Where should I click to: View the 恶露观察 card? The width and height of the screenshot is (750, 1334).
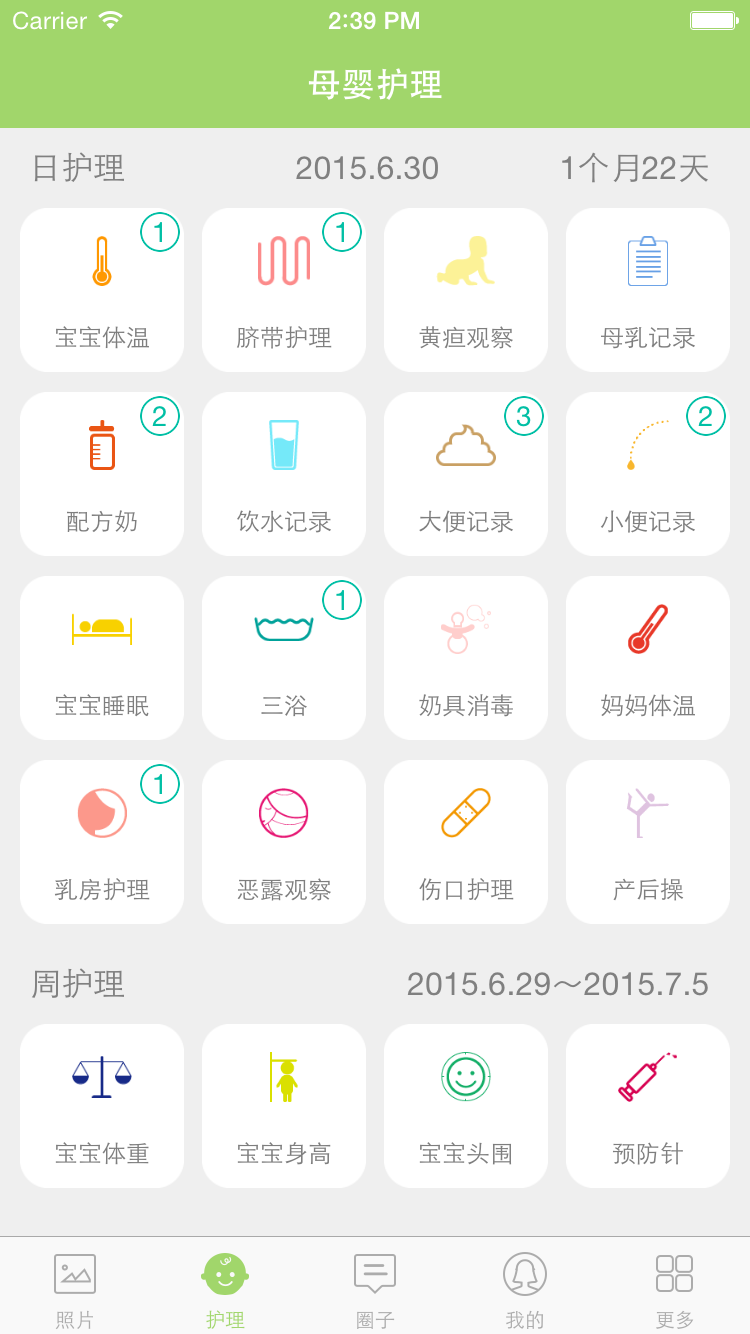coord(284,842)
